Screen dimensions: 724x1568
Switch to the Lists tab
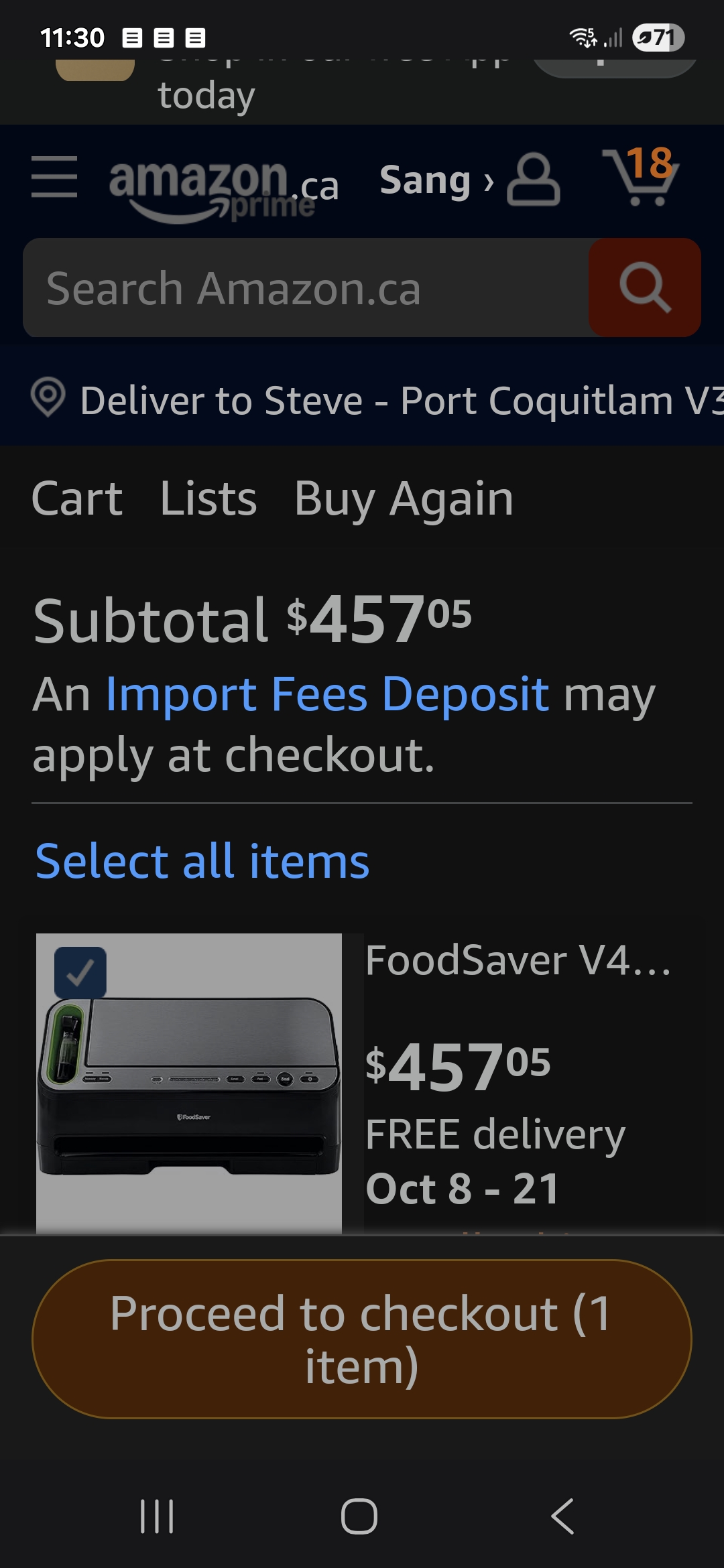[208, 499]
